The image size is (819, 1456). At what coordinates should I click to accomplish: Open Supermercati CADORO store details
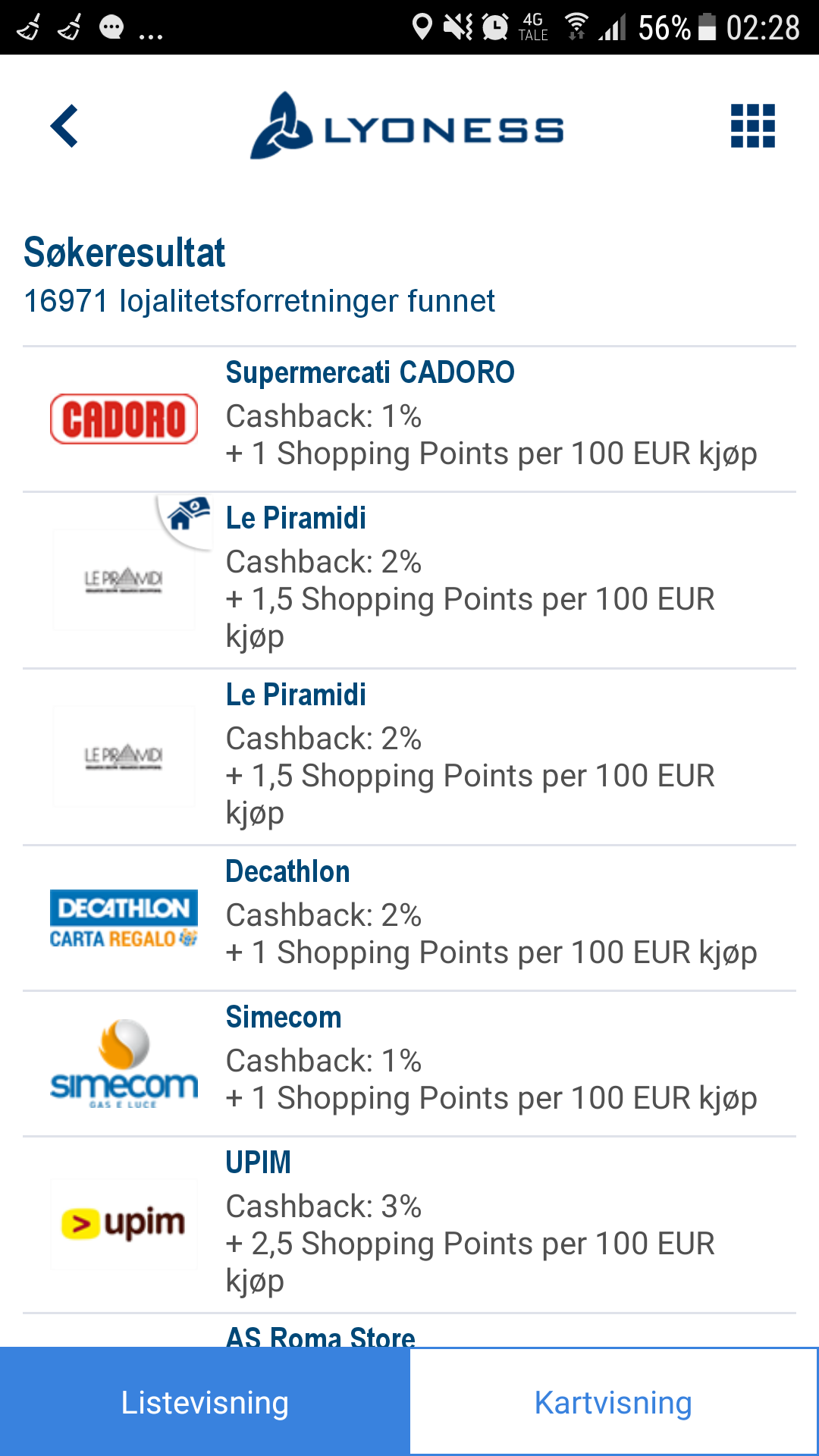click(409, 419)
